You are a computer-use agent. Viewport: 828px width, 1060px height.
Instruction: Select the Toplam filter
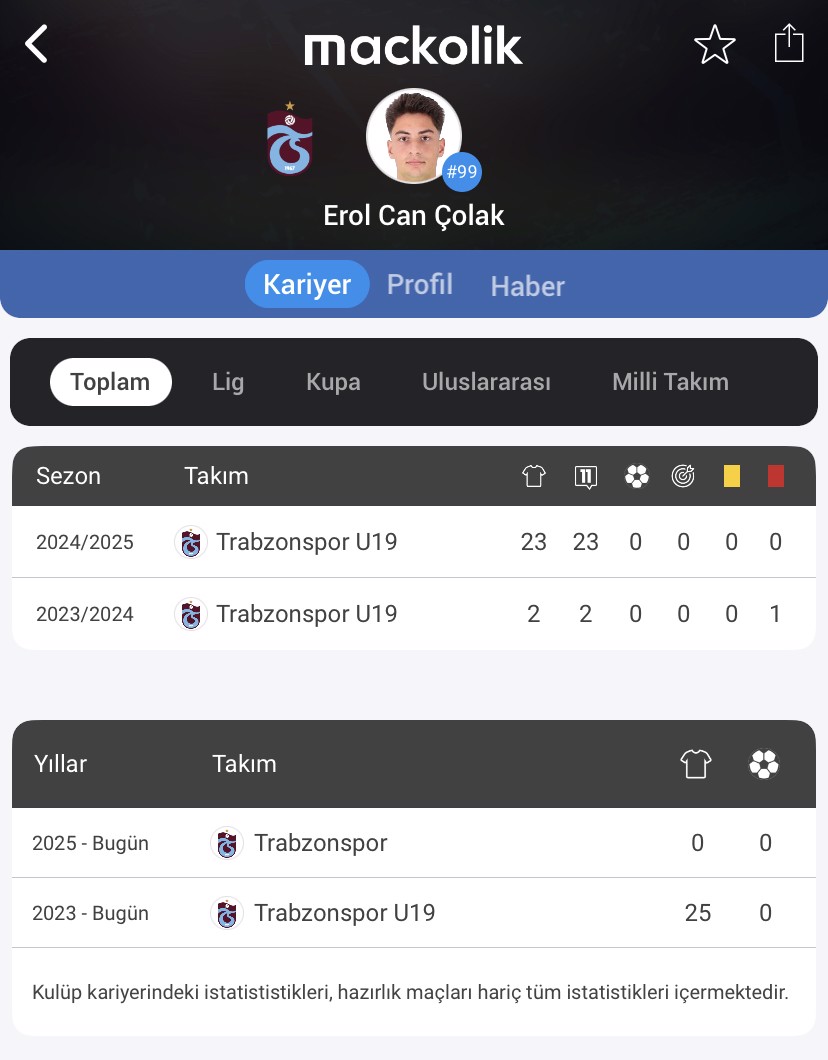click(x=110, y=382)
